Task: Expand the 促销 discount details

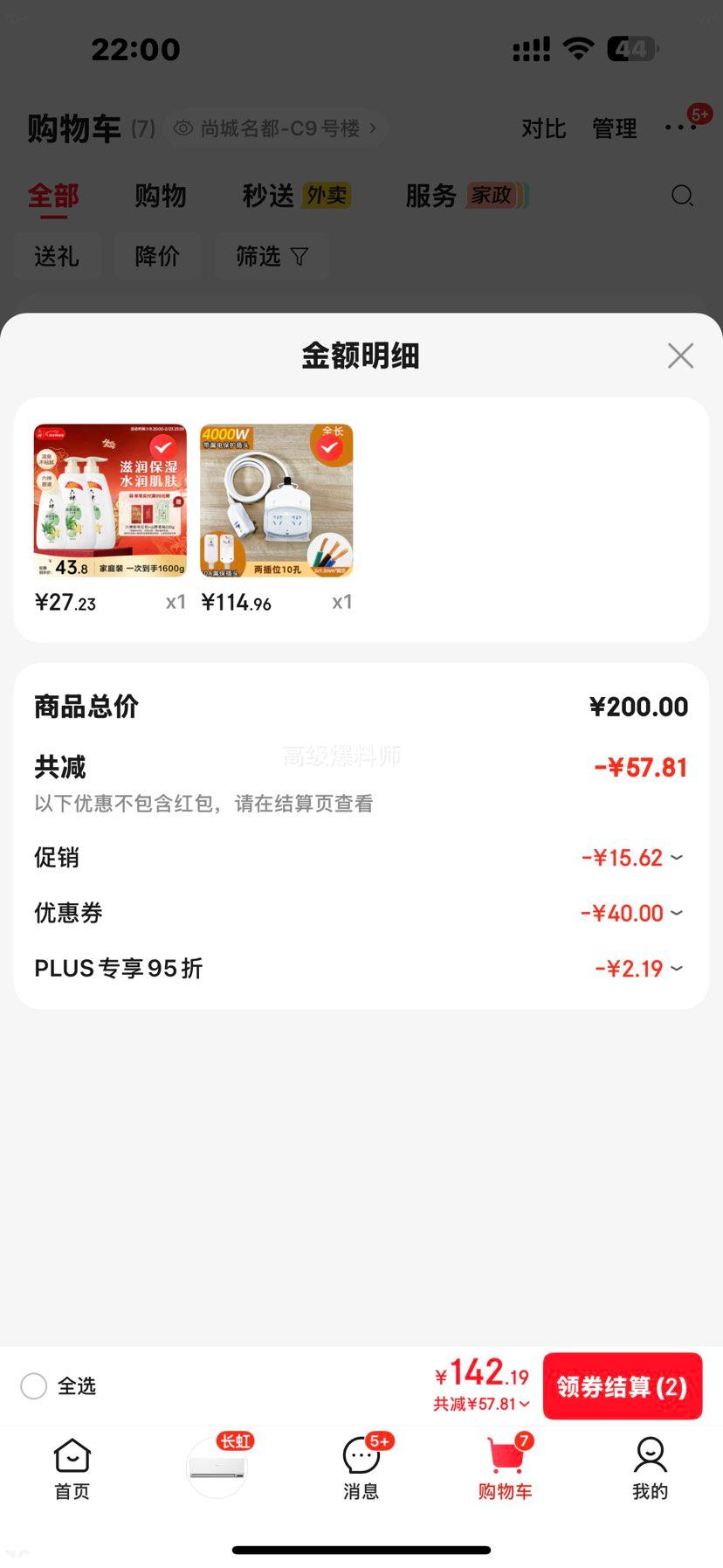Action: pyautogui.click(x=632, y=858)
